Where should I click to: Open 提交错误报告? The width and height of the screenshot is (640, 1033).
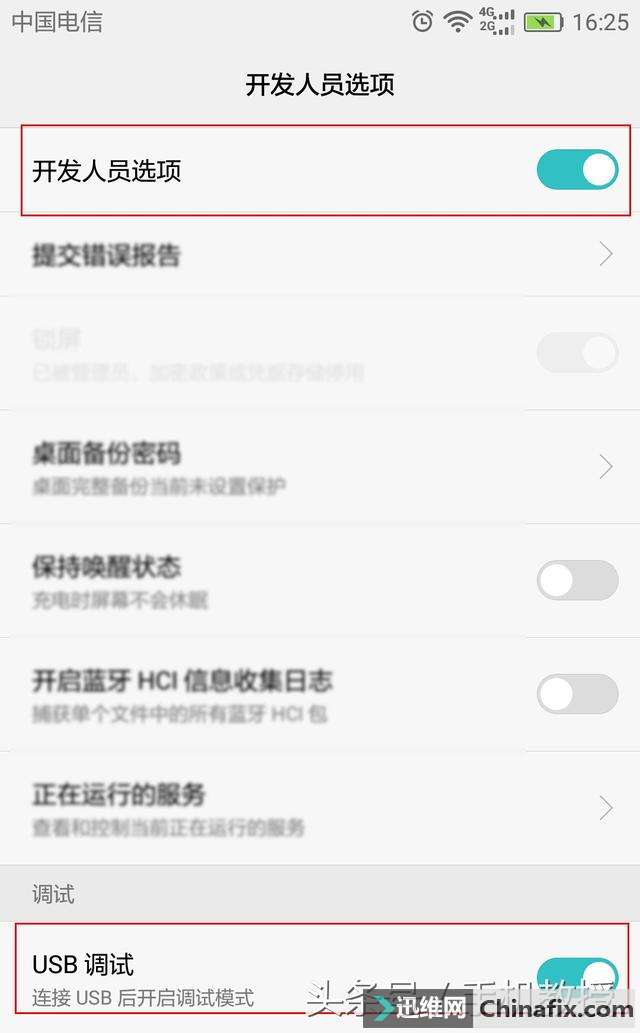[x=320, y=255]
